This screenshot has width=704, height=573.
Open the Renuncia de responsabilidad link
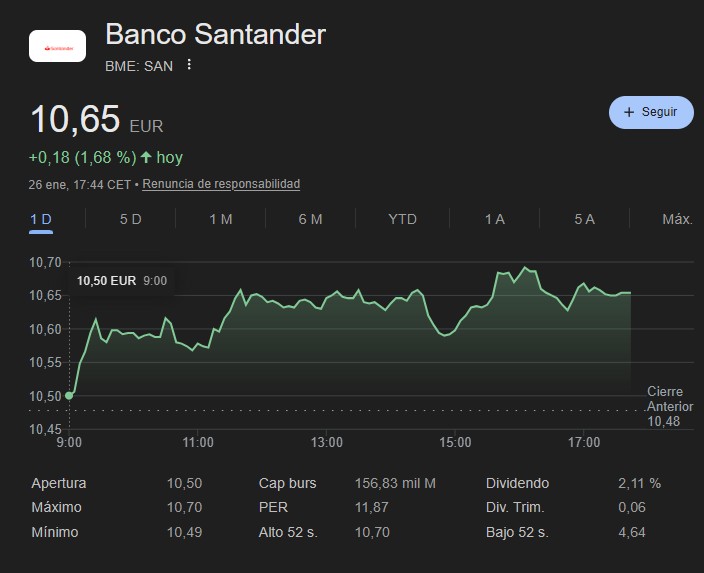[221, 184]
